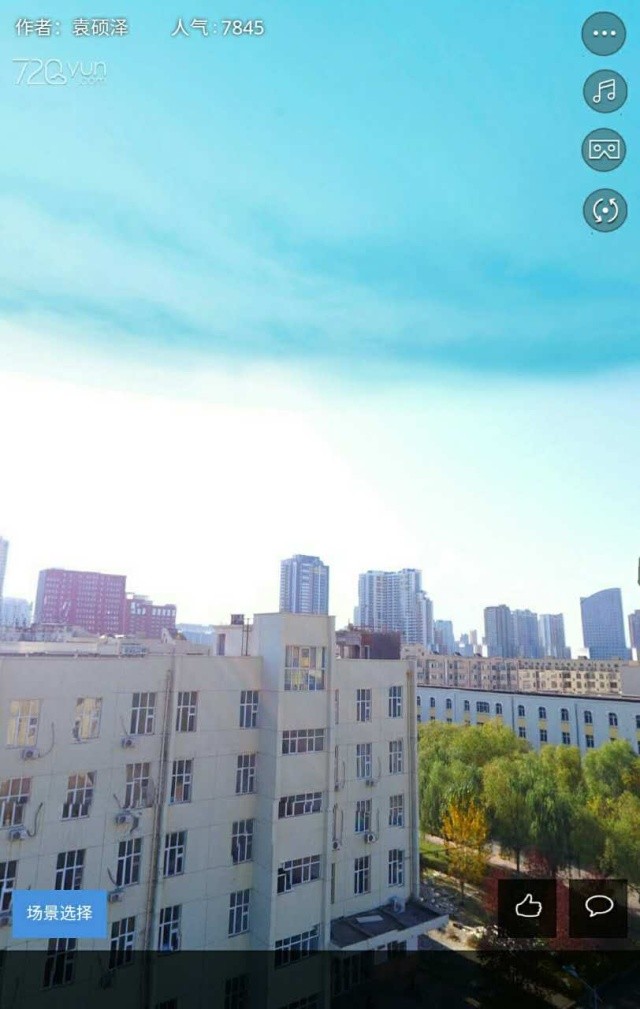The width and height of the screenshot is (640, 1009).
Task: Toggle the background music icon
Action: pos(604,91)
